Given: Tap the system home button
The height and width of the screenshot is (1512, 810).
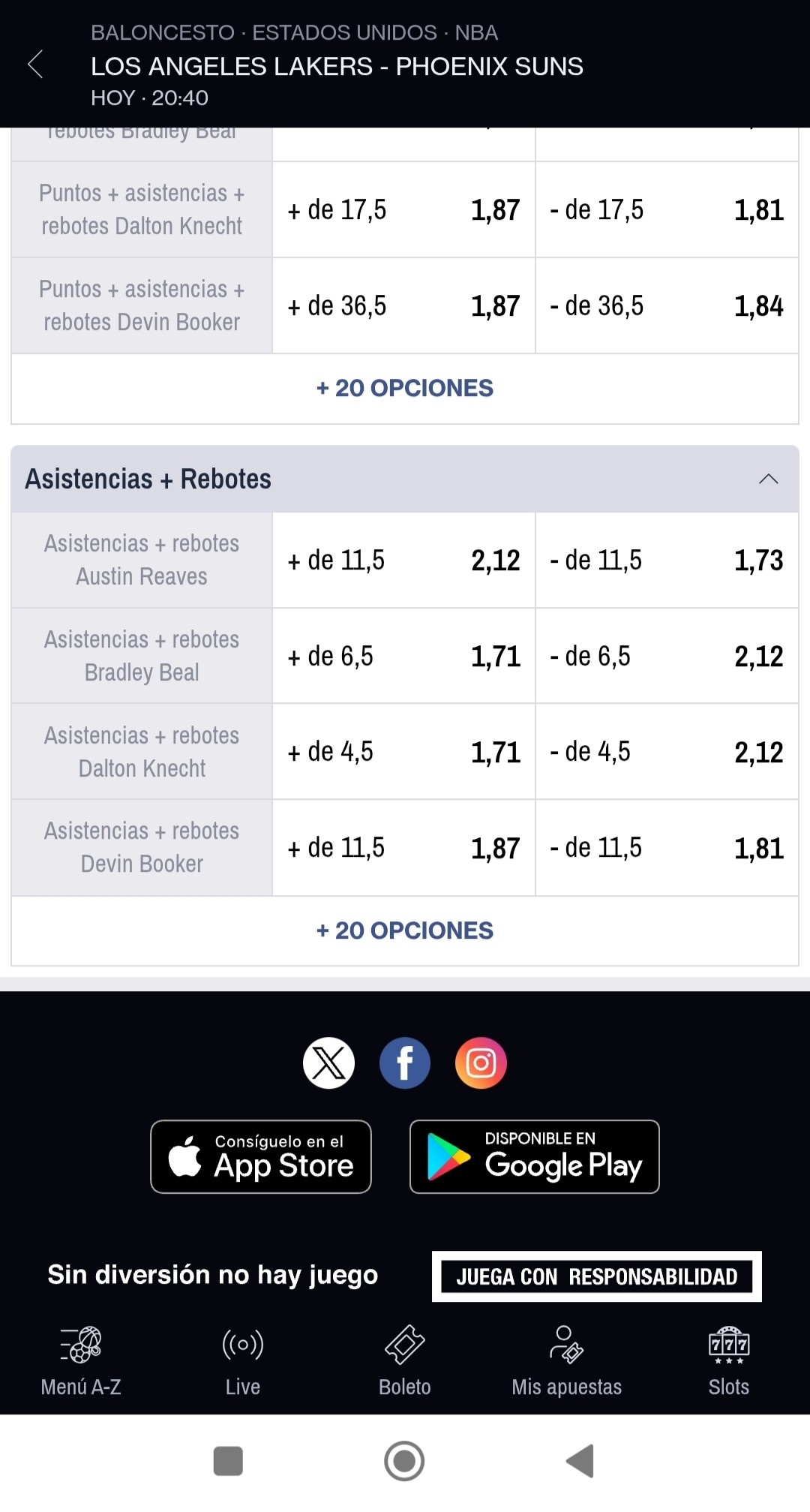Looking at the screenshot, I should [x=404, y=1461].
